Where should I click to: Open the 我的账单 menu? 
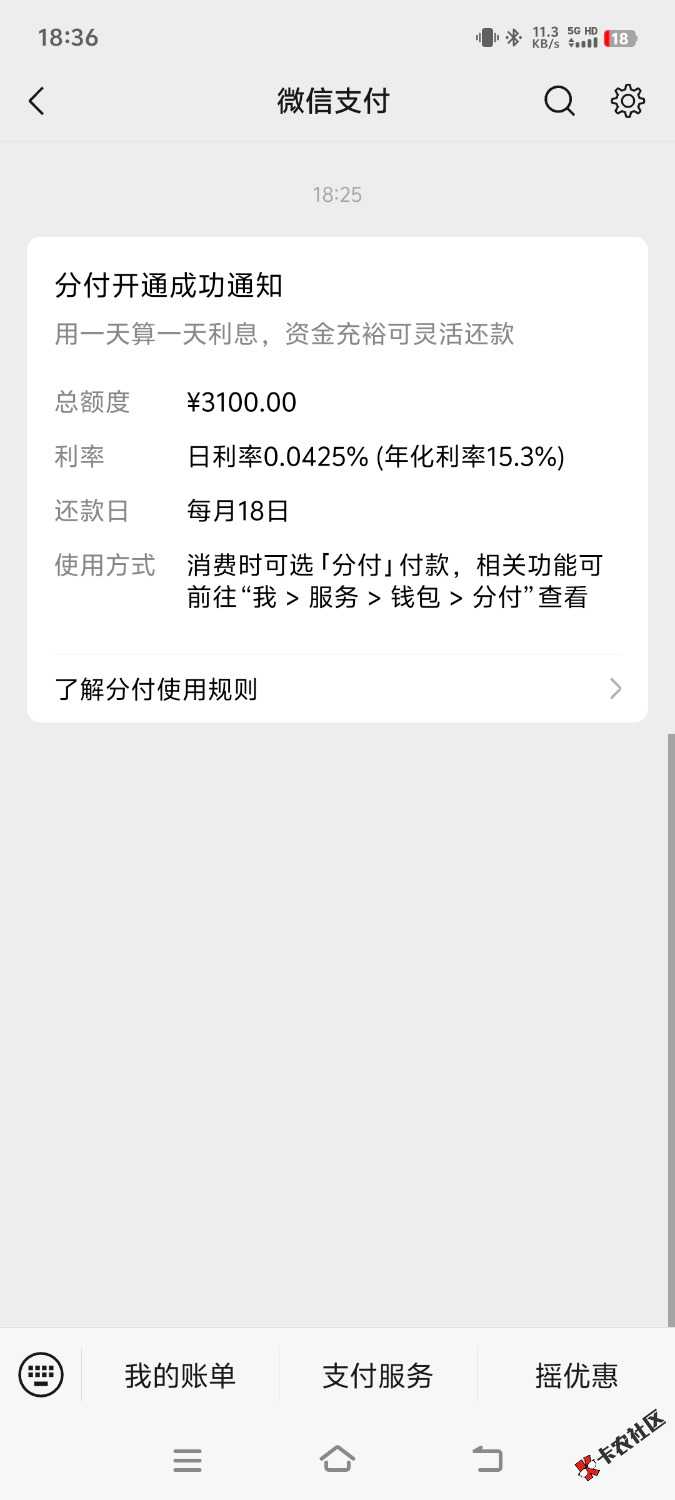pyautogui.click(x=180, y=1376)
